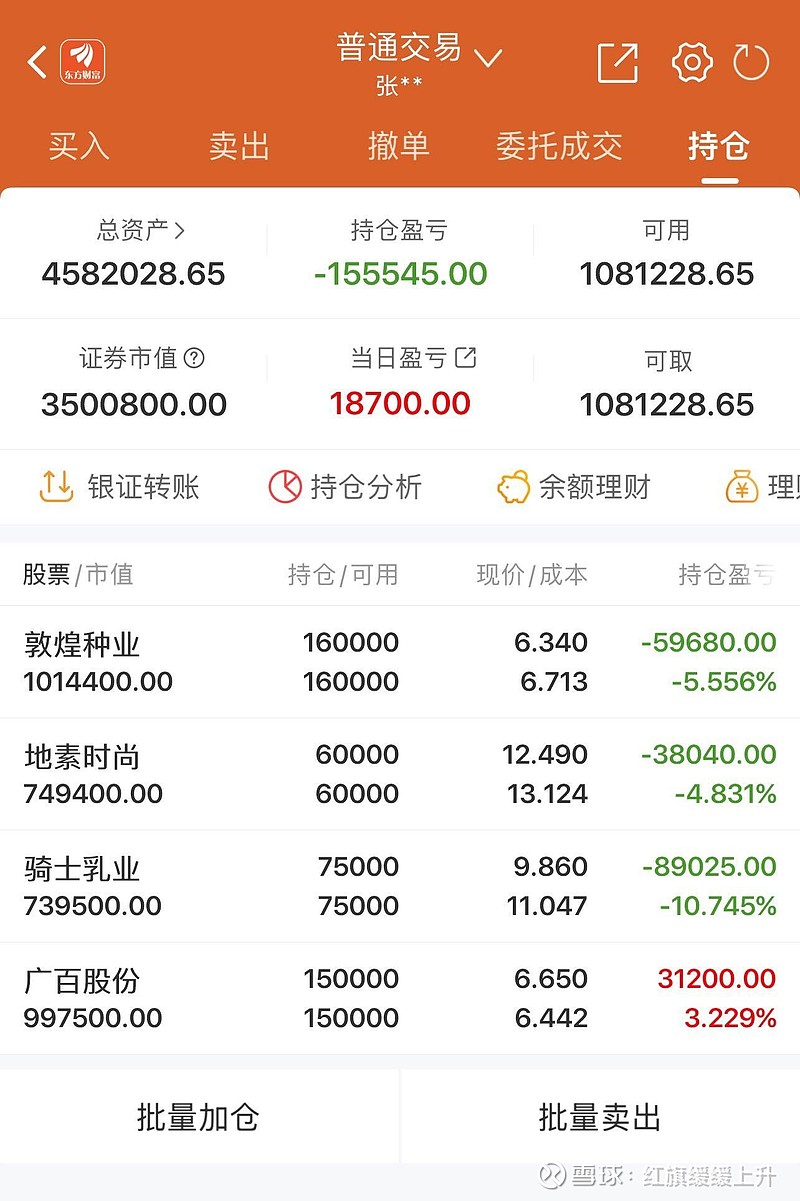
Task: Select the 委托成交 tab
Action: (x=559, y=146)
